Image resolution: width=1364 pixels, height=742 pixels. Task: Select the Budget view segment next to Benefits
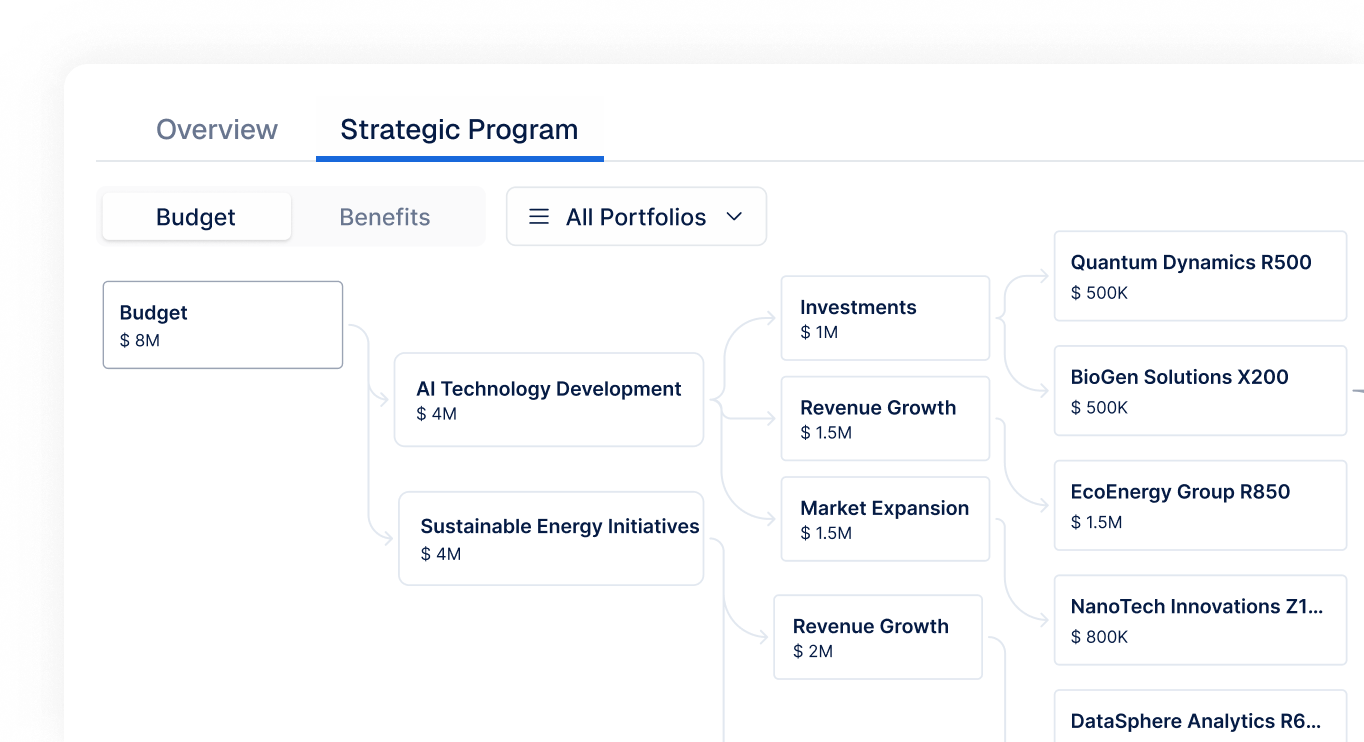coord(196,217)
